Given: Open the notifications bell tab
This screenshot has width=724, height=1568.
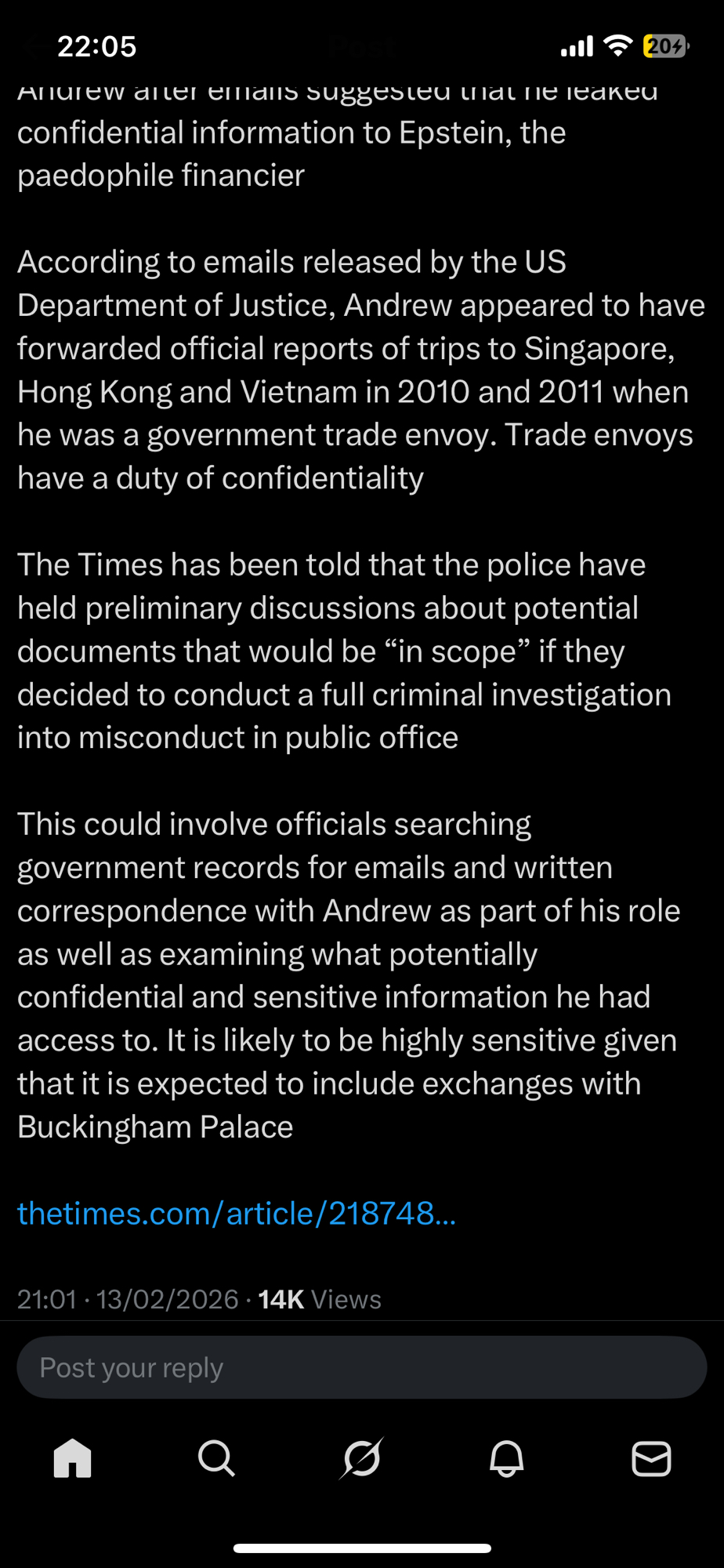Looking at the screenshot, I should click(x=506, y=1458).
